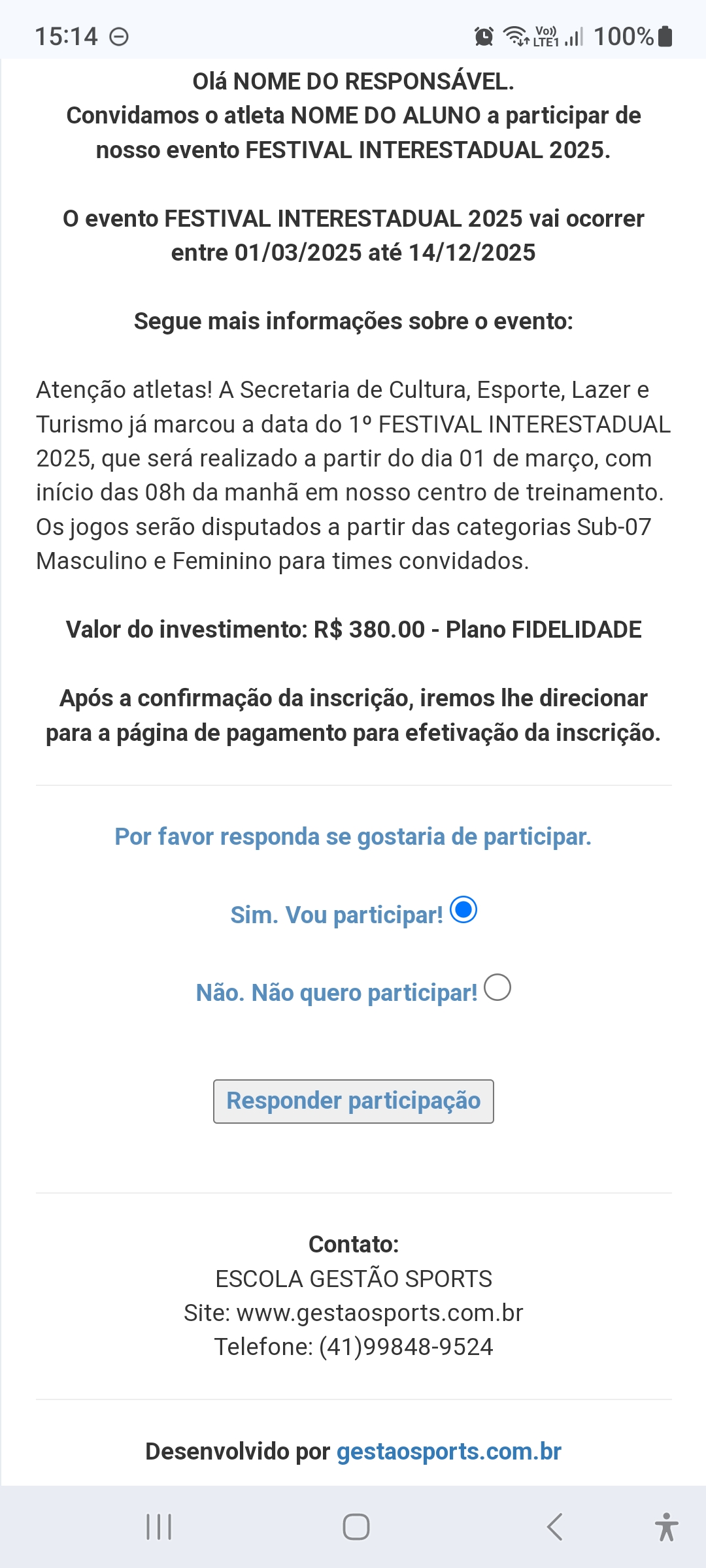Viewport: 706px width, 1568px height.
Task: Open the accessibility shortcut icon
Action: coord(666,1527)
